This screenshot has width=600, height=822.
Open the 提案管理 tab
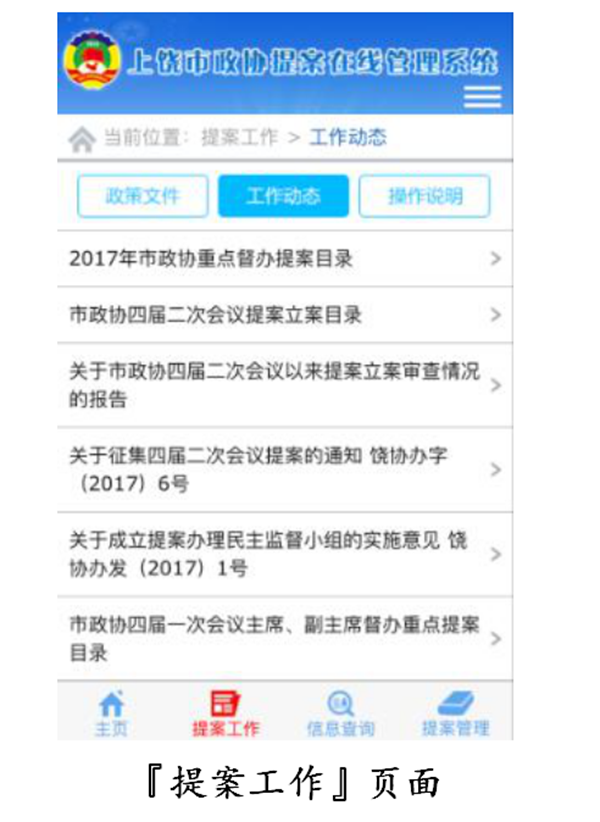point(455,713)
